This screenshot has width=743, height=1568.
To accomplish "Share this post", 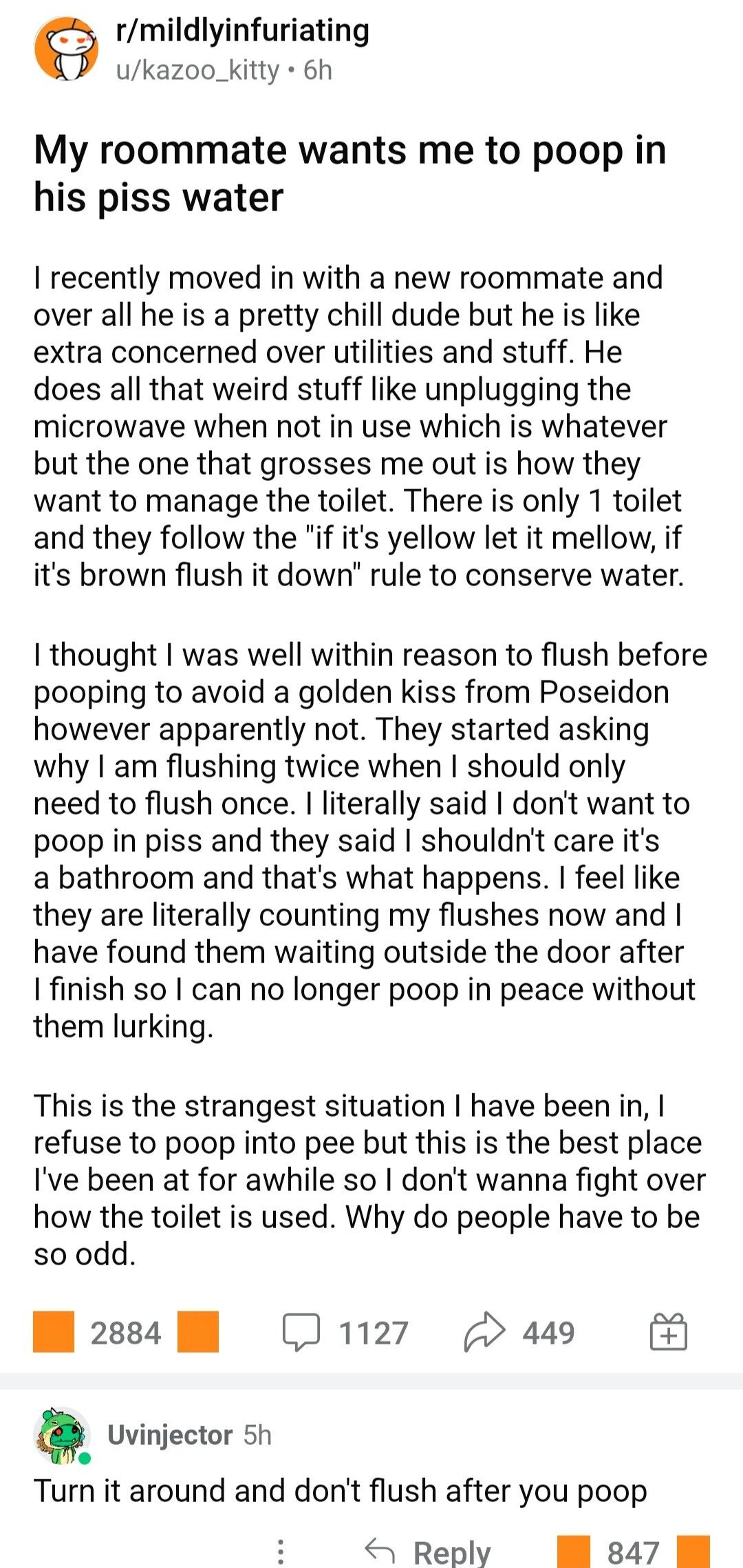I will pyautogui.click(x=519, y=1333).
